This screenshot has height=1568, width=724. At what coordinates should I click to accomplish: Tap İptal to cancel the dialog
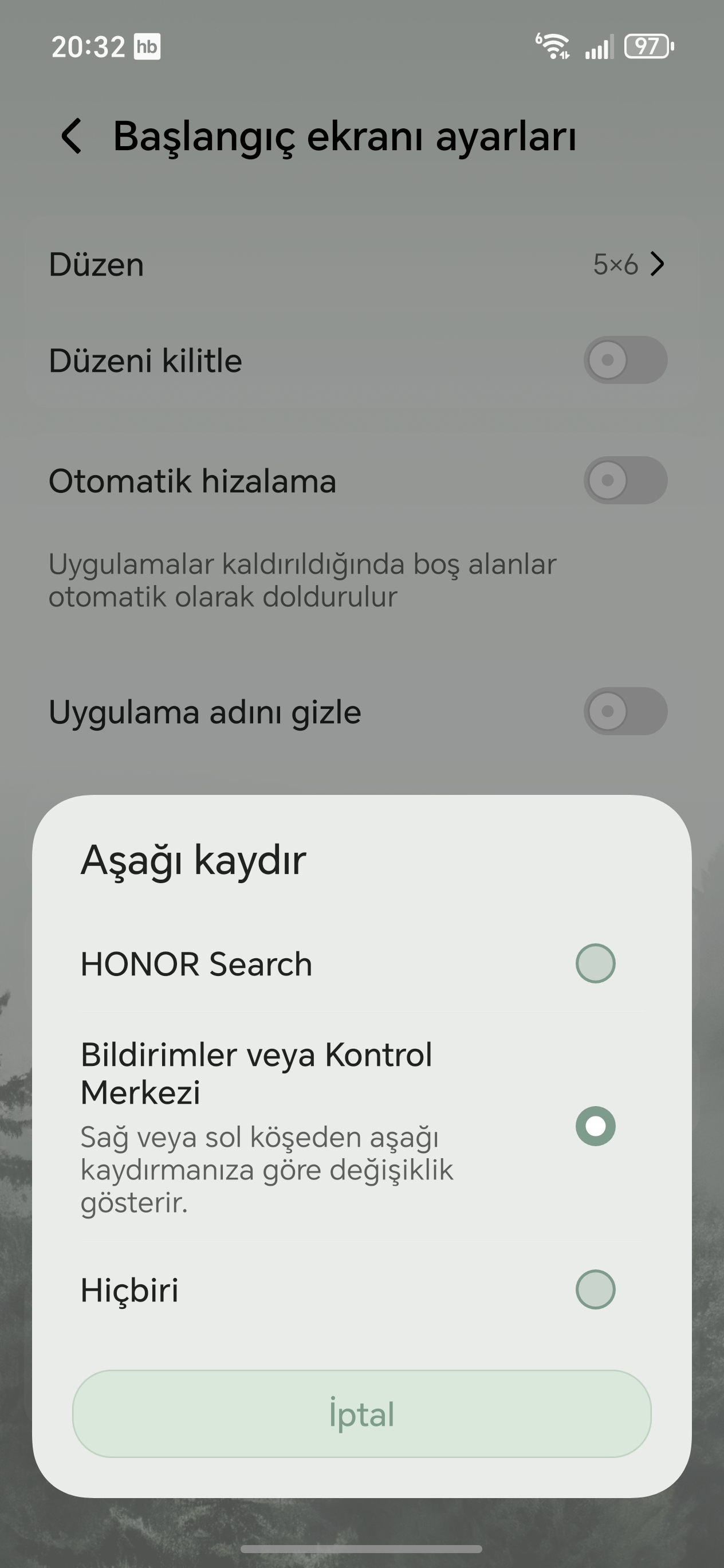[x=361, y=1414]
